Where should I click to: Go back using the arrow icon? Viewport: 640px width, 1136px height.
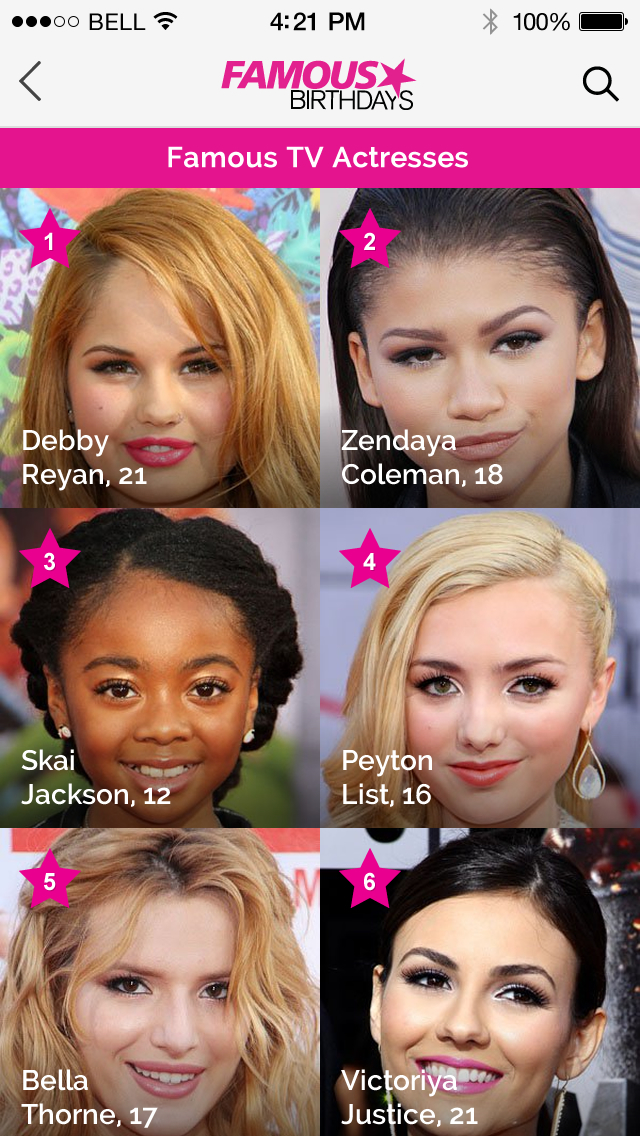31,82
